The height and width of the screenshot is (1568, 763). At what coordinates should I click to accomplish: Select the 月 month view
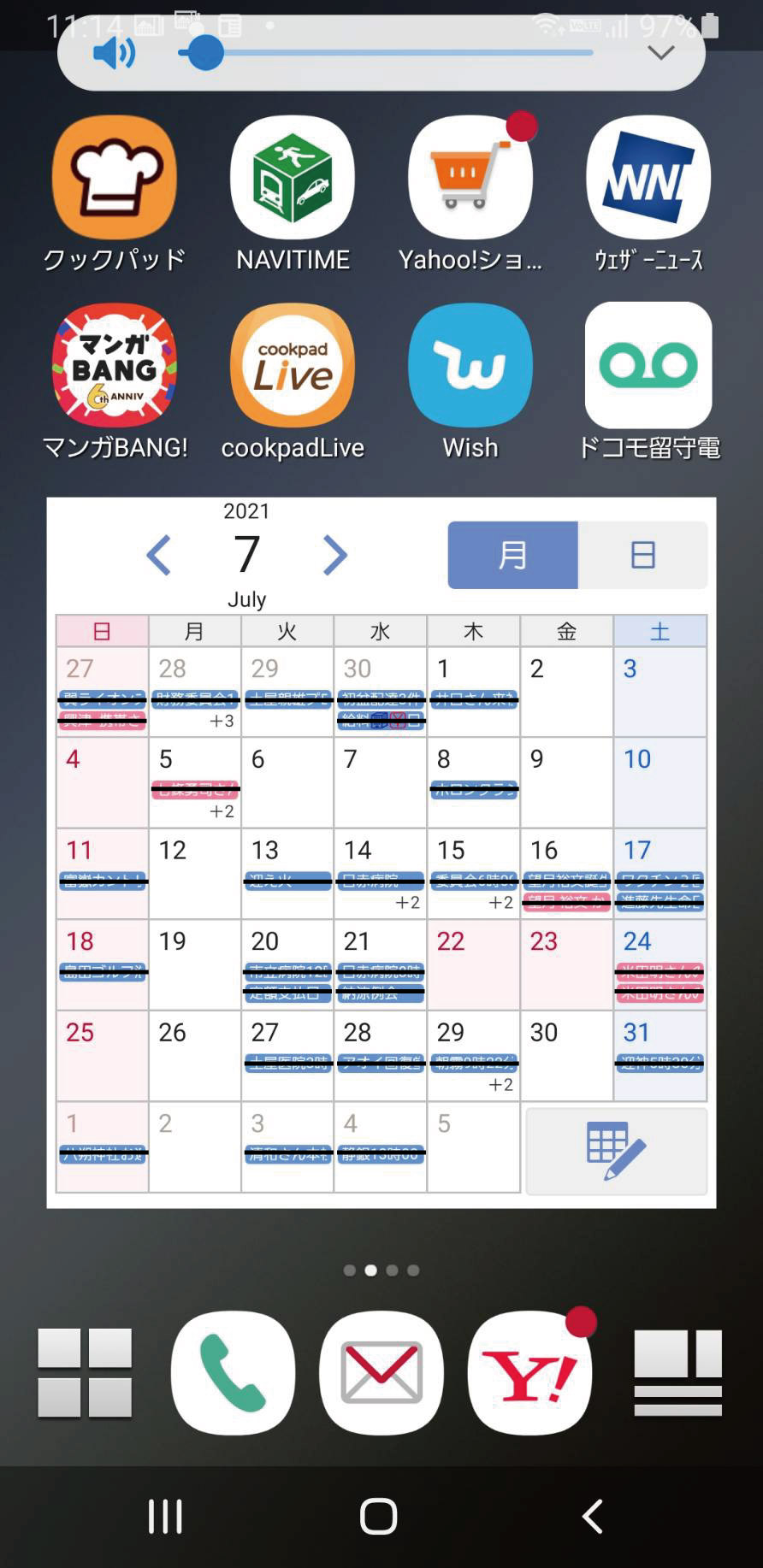tap(512, 555)
